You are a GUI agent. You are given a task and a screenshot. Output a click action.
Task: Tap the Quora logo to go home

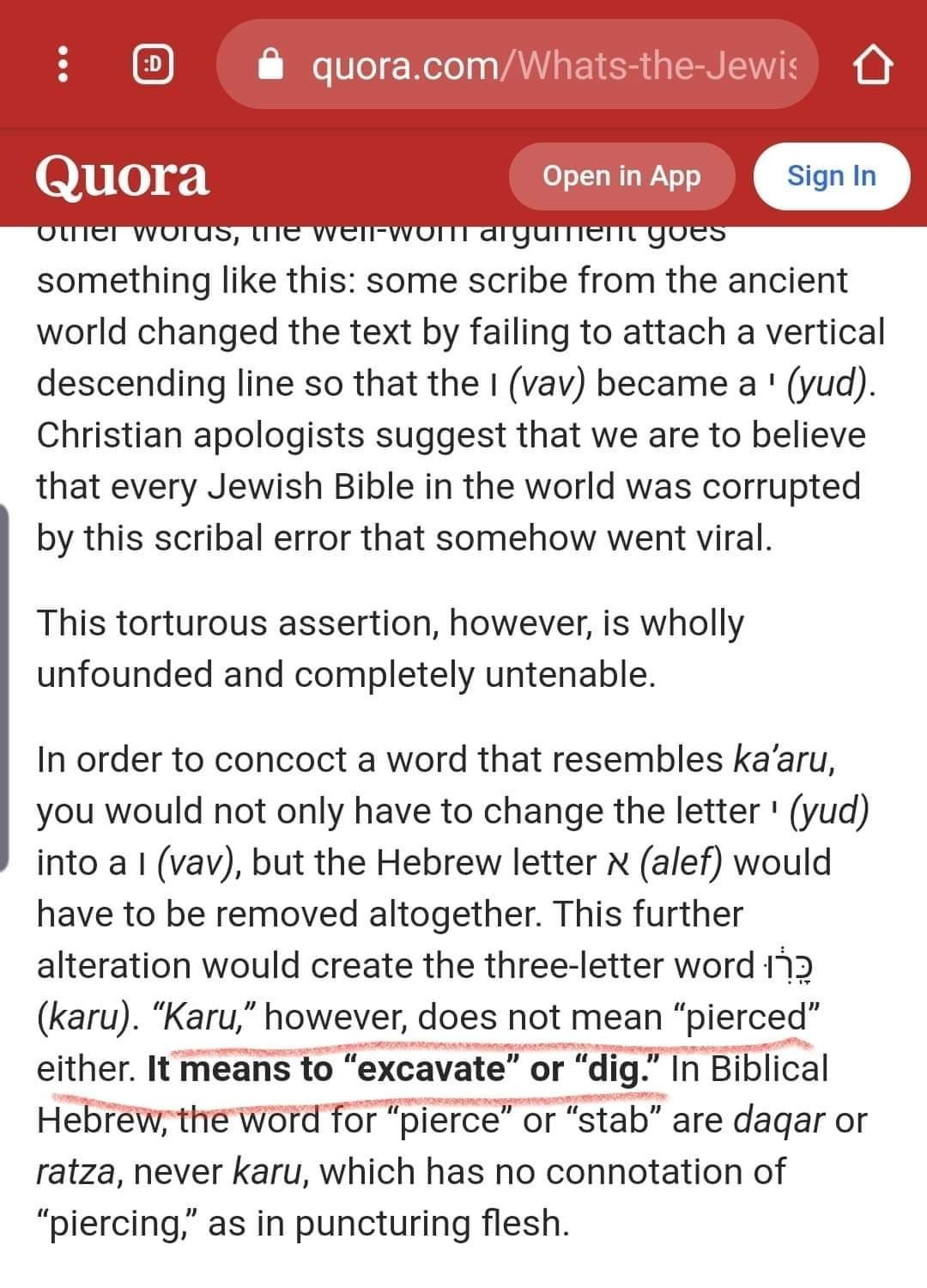(123, 176)
